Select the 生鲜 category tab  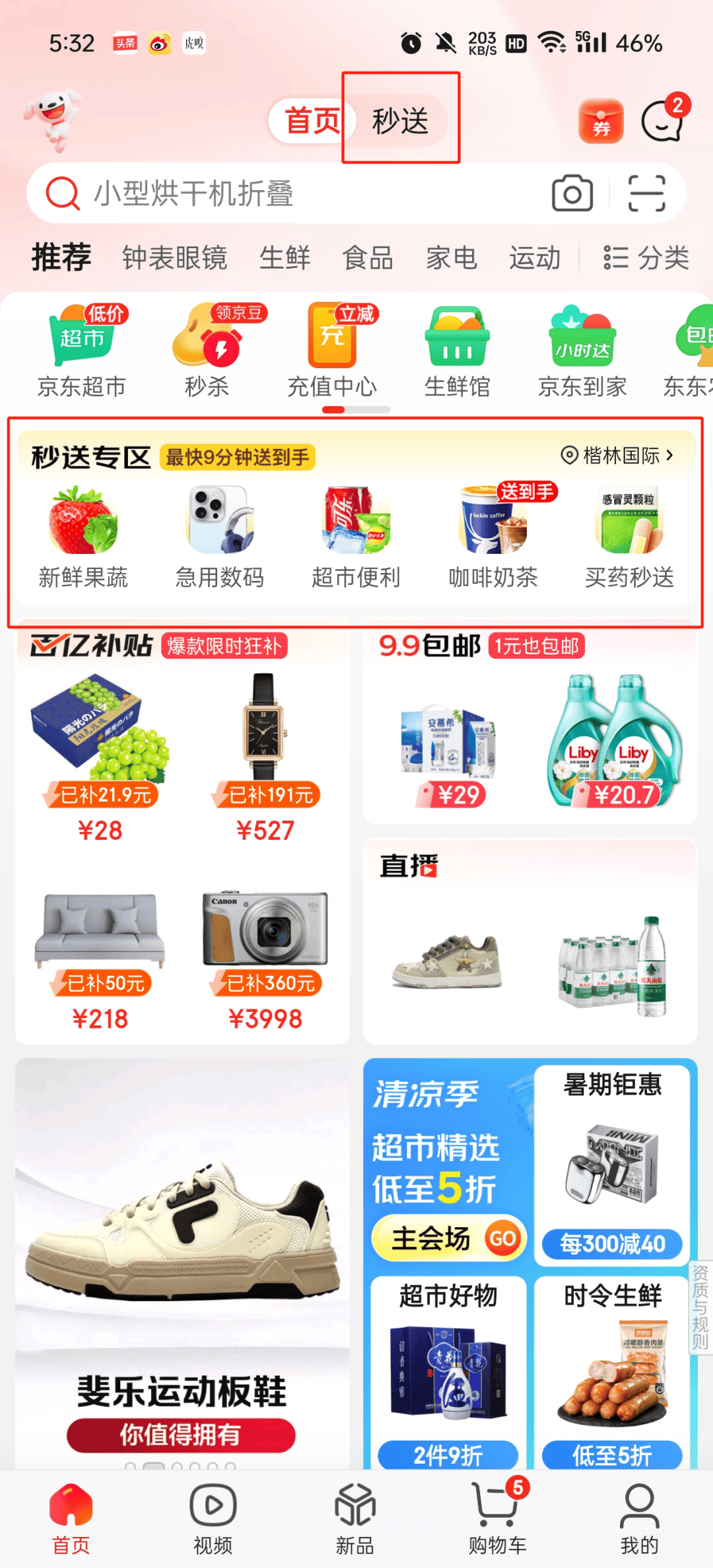tap(285, 257)
